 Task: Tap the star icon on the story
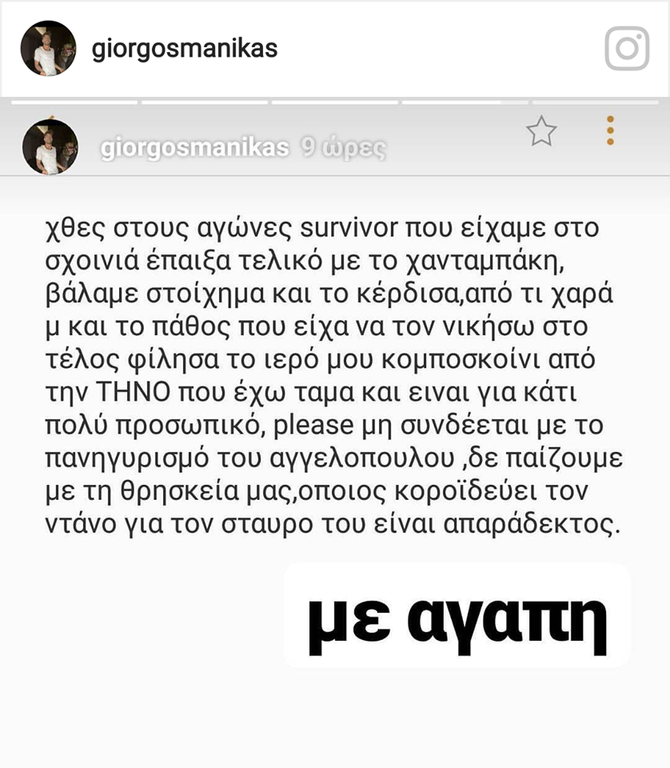click(x=541, y=131)
